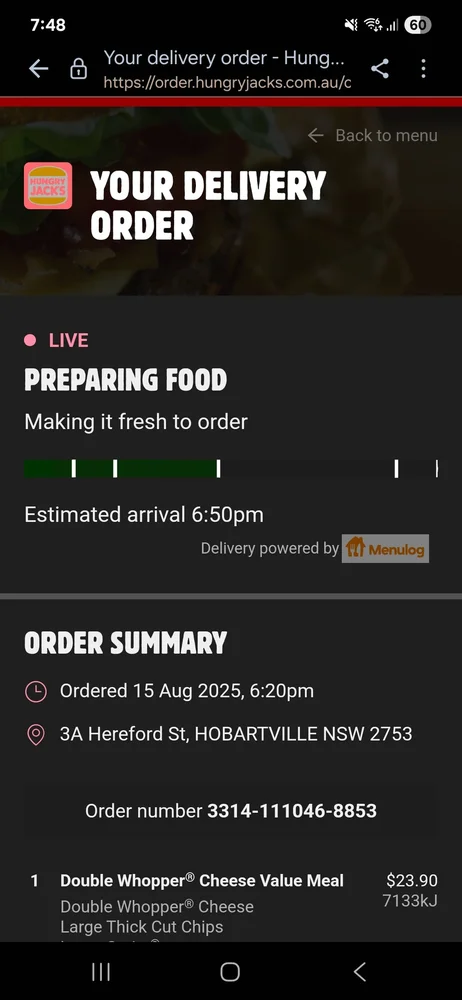
Task: Open the browser overflow menu
Action: point(423,69)
